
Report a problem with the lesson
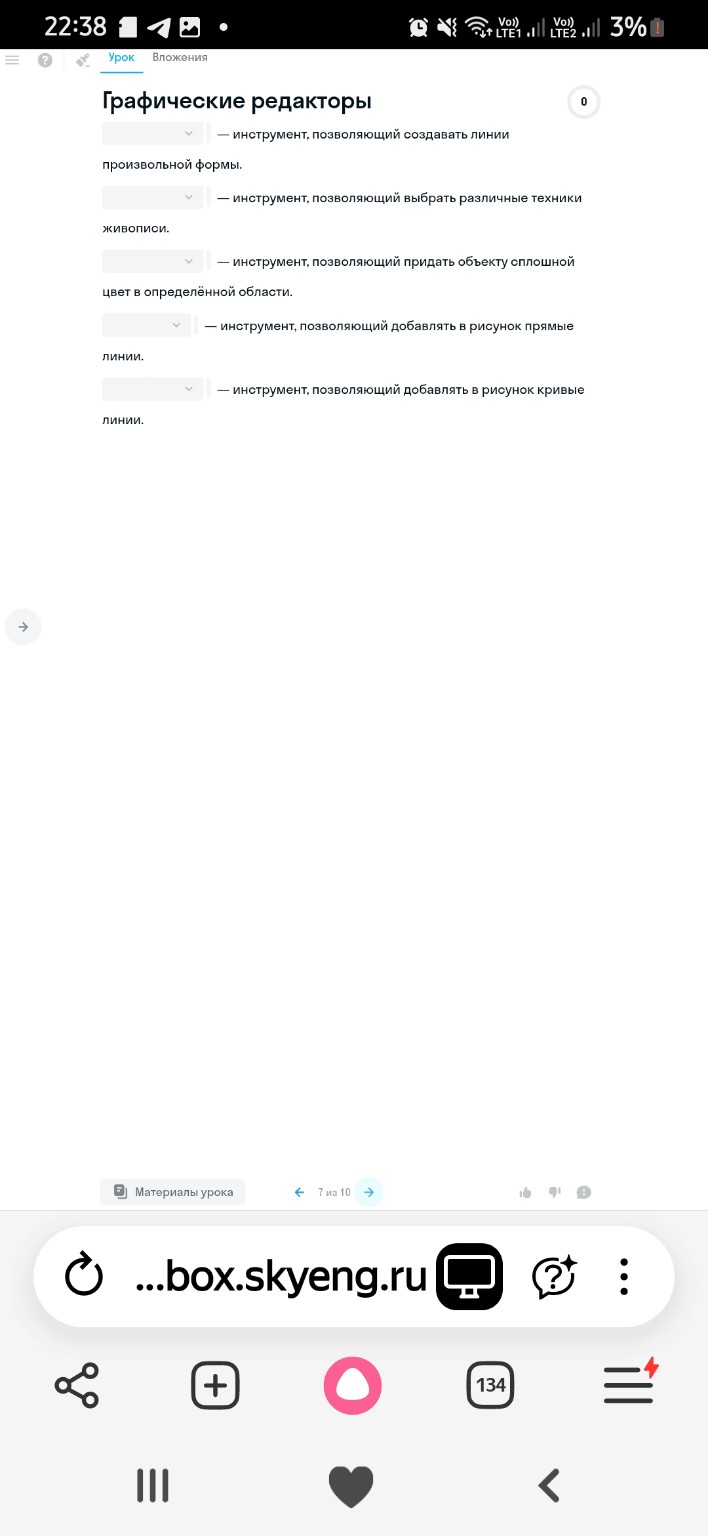pyautogui.click(x=584, y=1192)
